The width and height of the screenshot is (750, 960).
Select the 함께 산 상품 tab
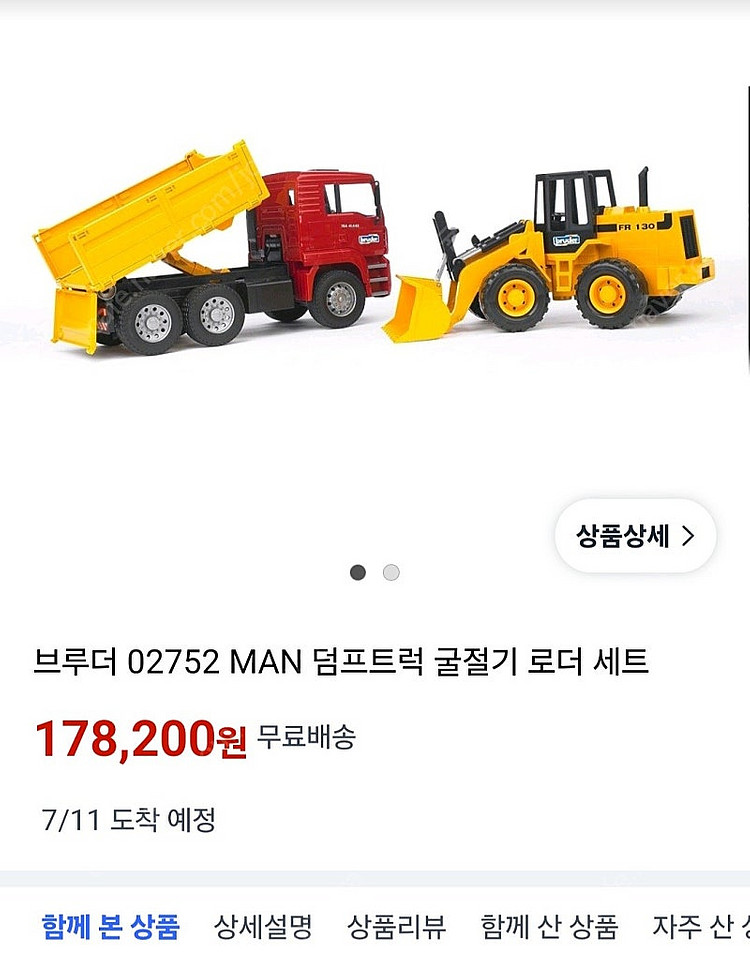click(x=549, y=925)
